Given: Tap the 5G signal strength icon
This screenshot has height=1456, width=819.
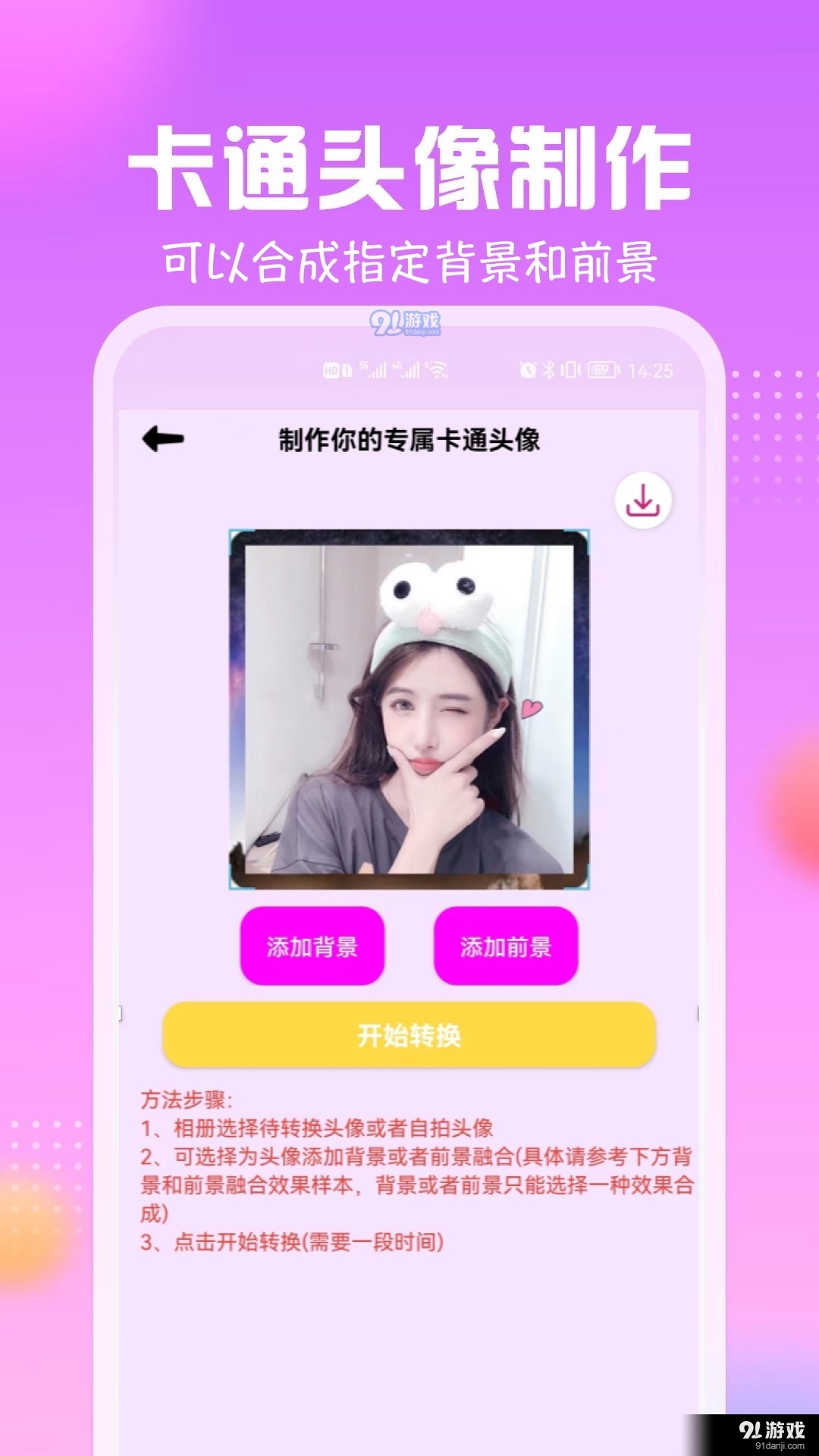Looking at the screenshot, I should pyautogui.click(x=369, y=372).
